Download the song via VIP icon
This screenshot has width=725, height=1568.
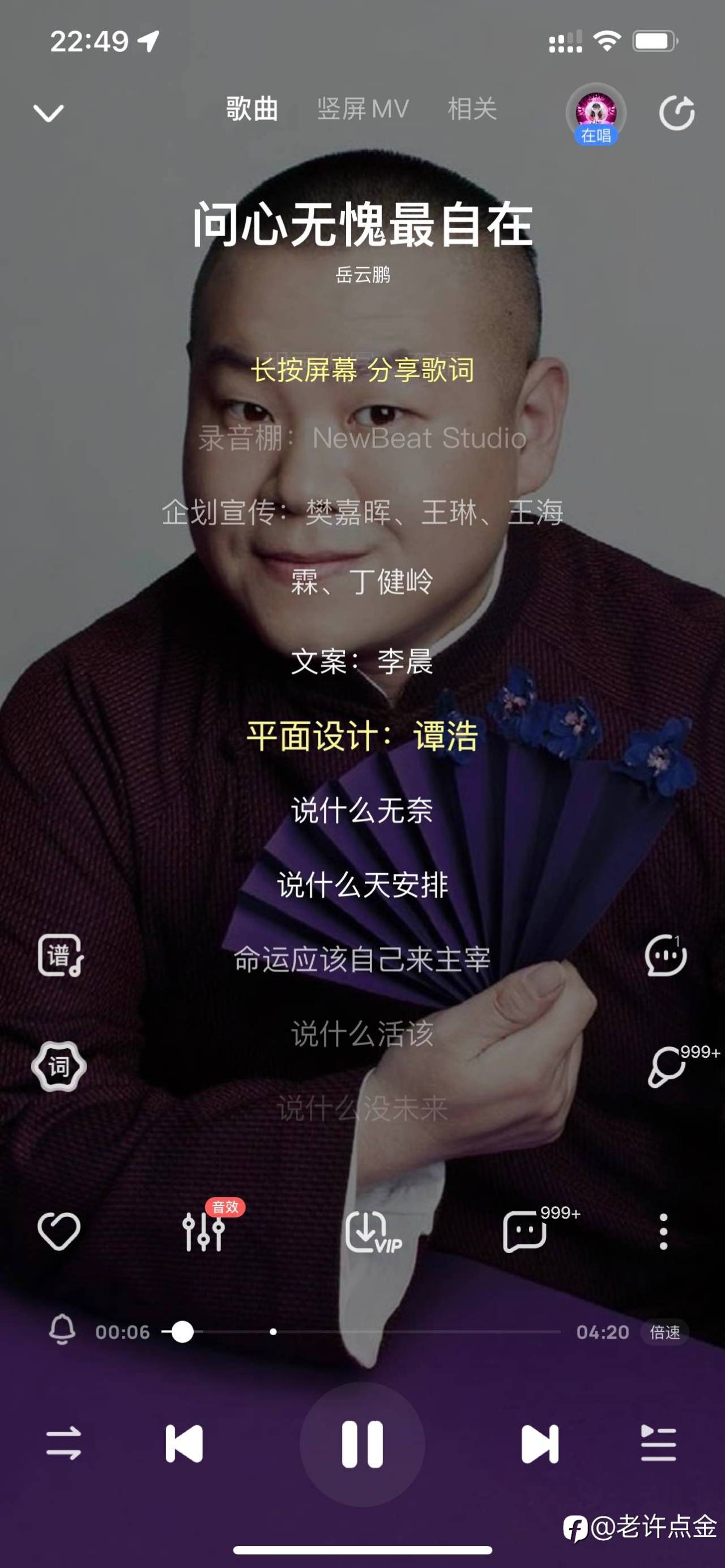tap(373, 1232)
